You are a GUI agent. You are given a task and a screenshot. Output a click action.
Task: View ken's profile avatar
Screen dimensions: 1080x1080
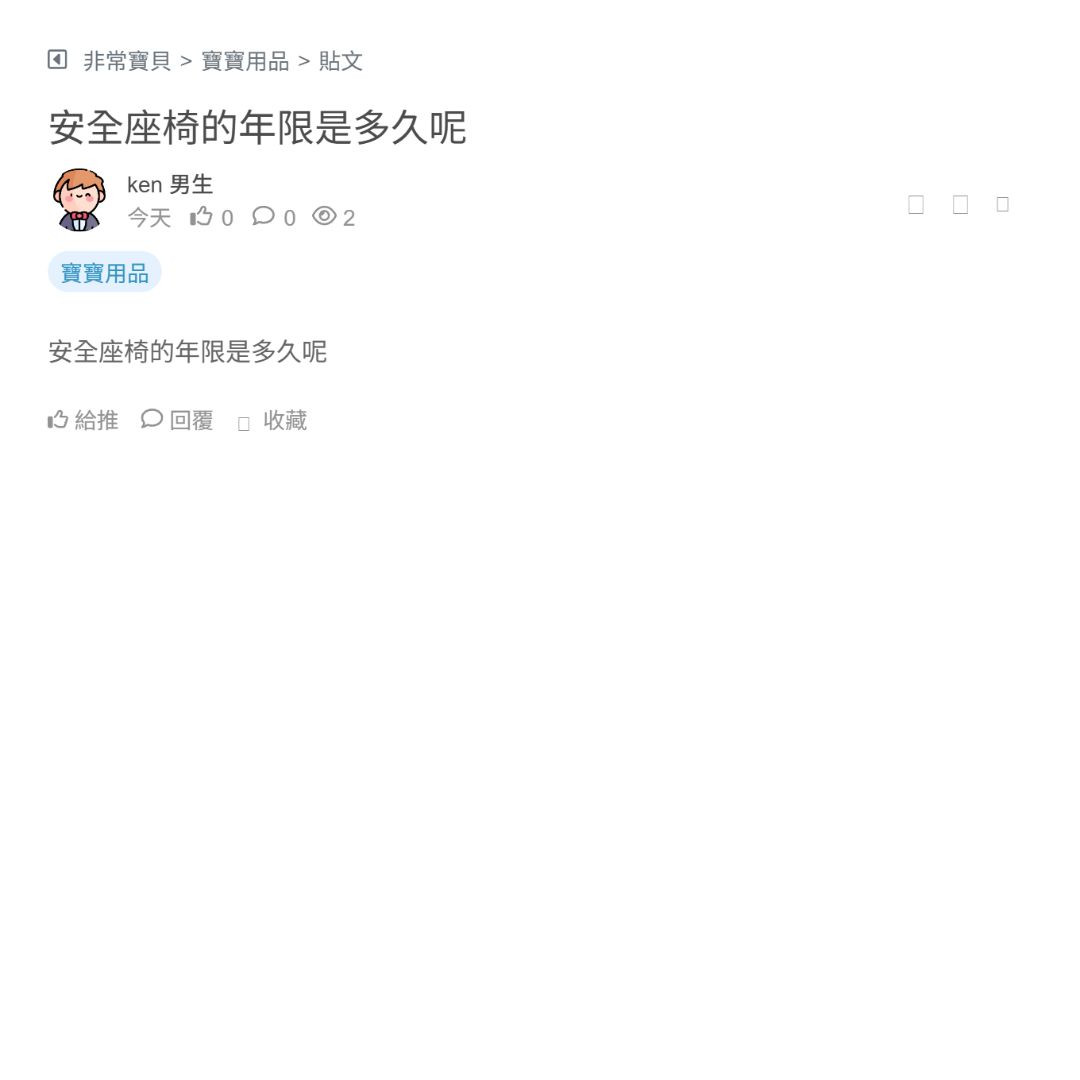tap(79, 199)
